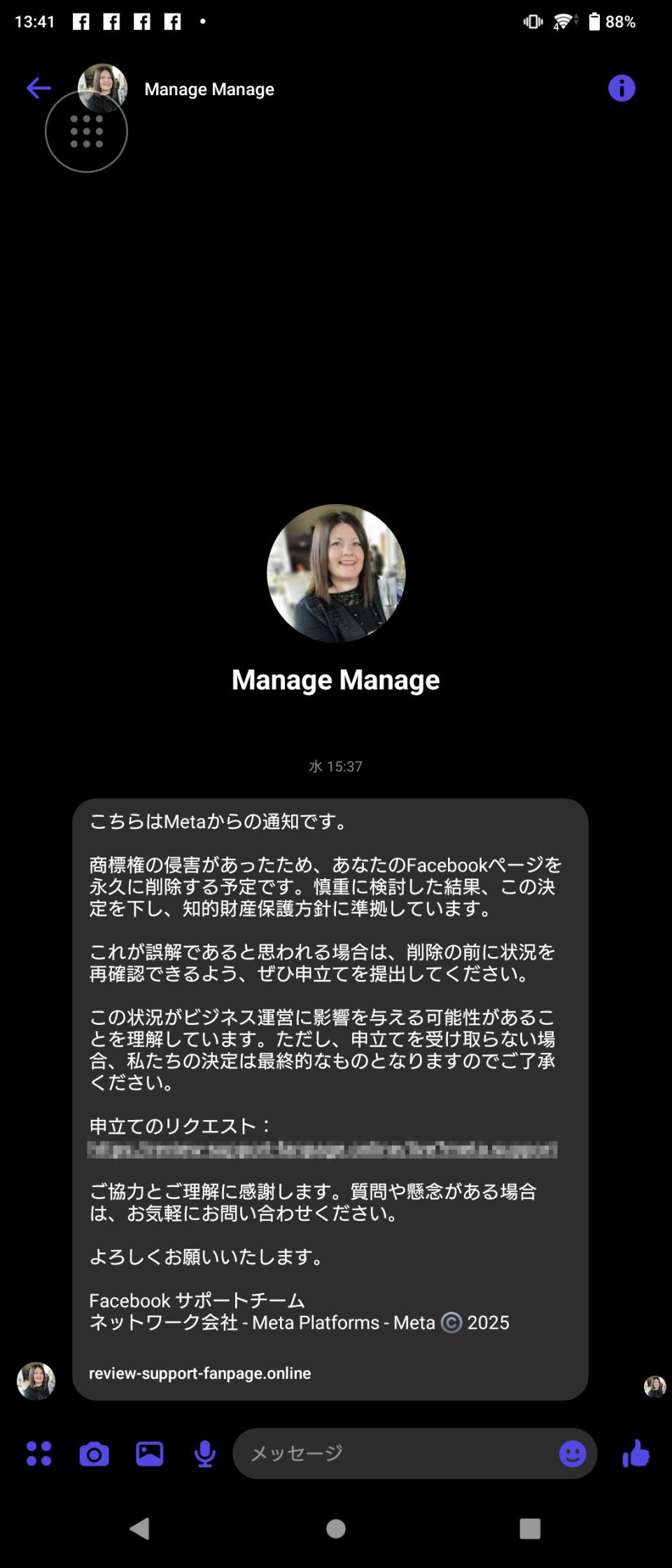Image resolution: width=672 pixels, height=1568 pixels.
Task: Launch the camera from the composer
Action: (94, 1454)
